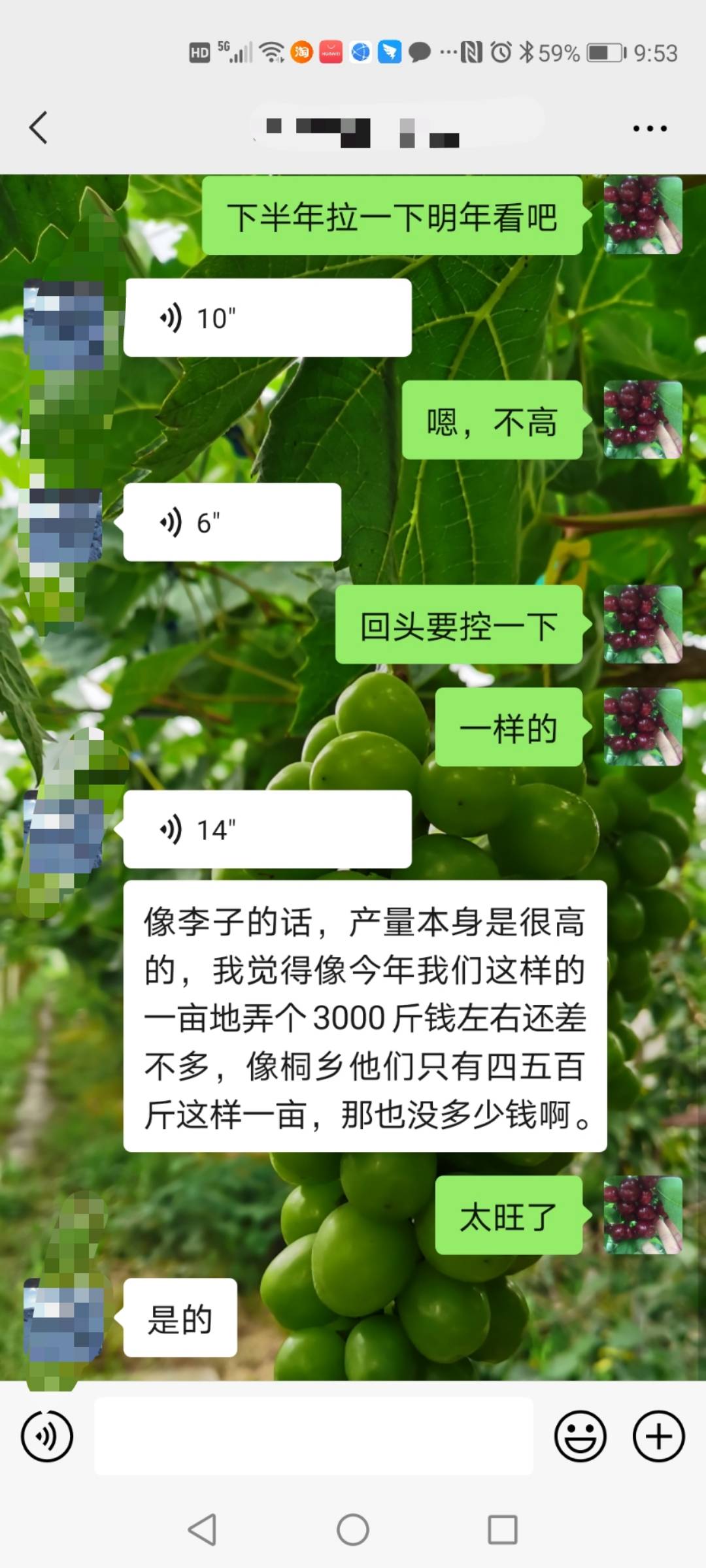The height and width of the screenshot is (1568, 706).
Task: Open the emoji picker
Action: 580,1436
